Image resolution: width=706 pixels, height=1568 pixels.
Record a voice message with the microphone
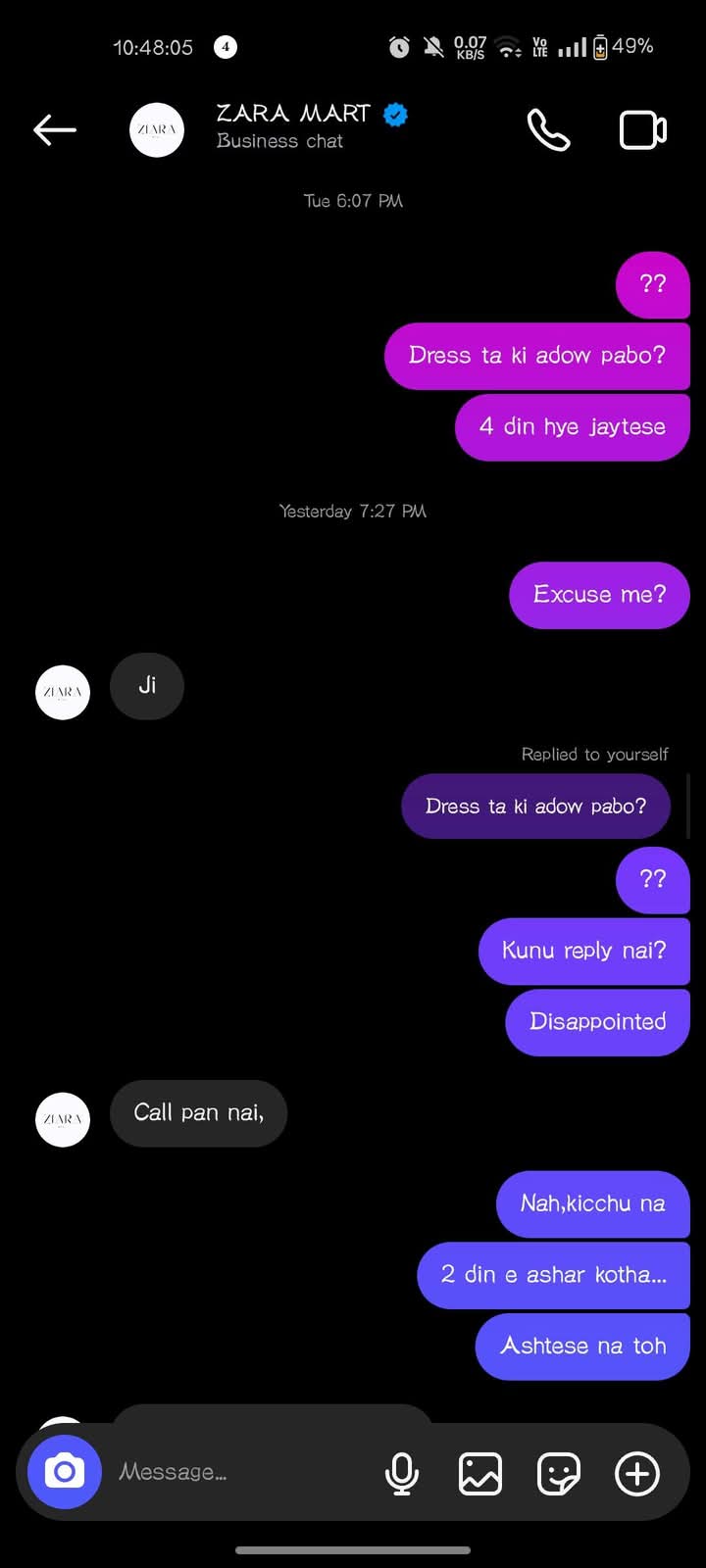pos(402,1473)
